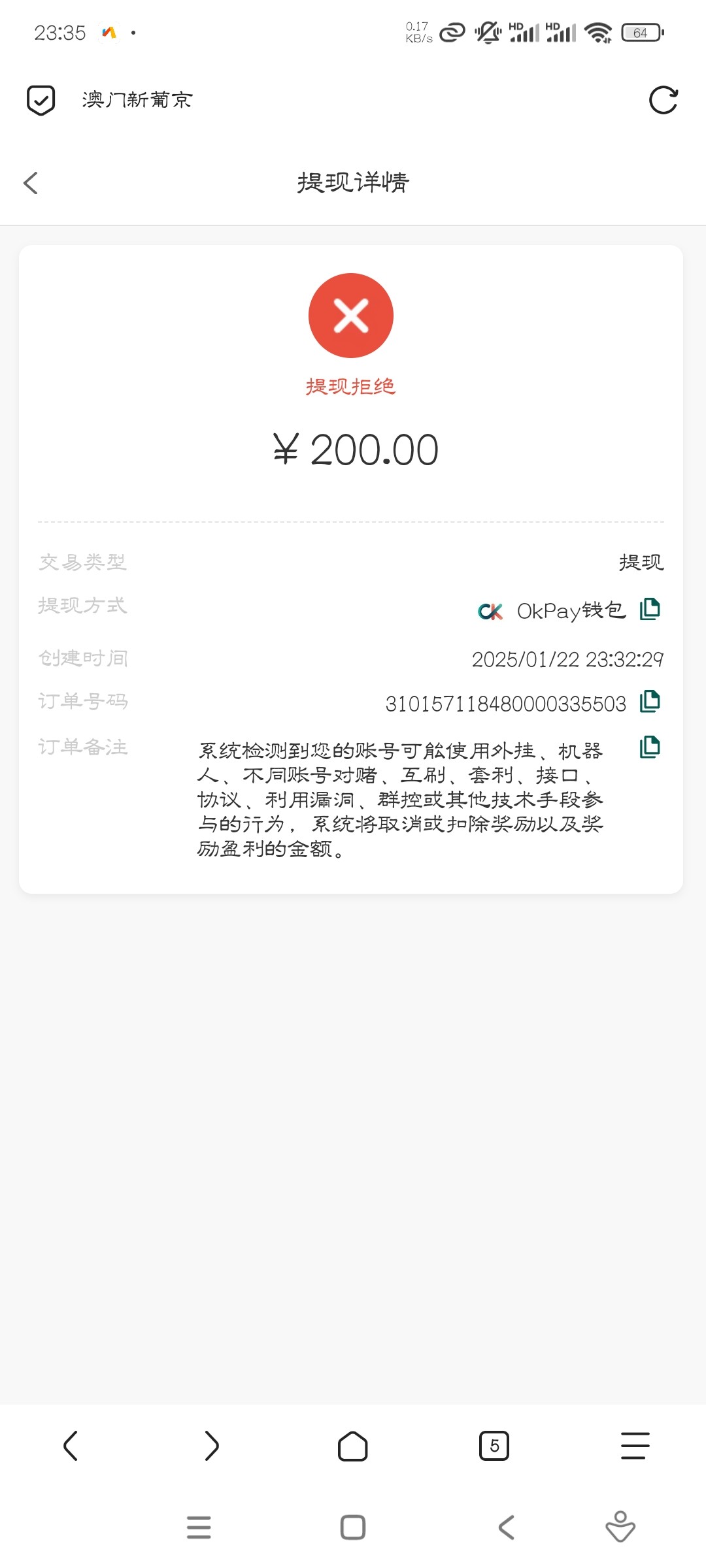
Task: Navigate back in the browser toolbar
Action: [71, 1446]
